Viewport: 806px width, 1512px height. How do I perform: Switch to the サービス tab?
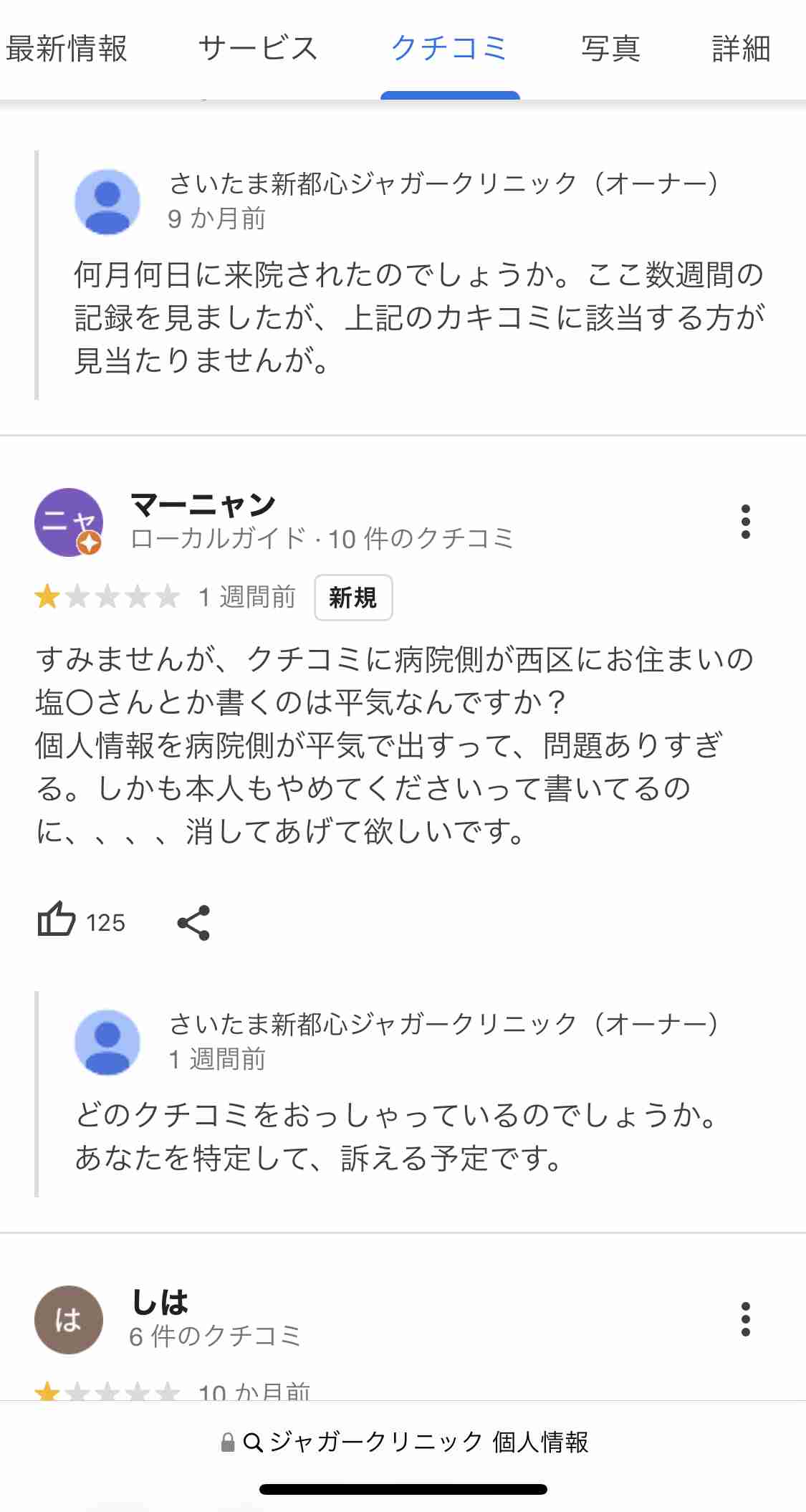coord(259,49)
